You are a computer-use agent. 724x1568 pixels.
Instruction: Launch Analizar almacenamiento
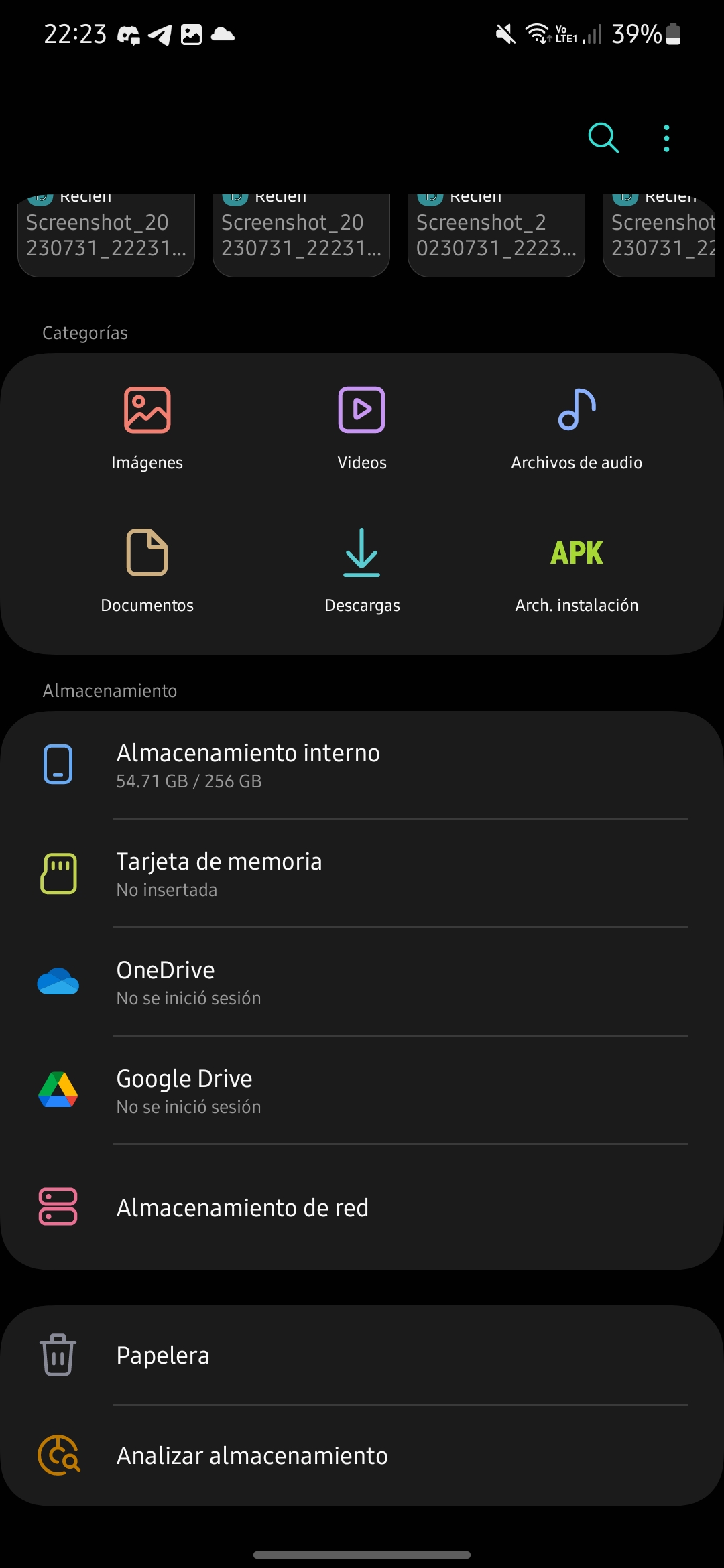(x=362, y=1455)
